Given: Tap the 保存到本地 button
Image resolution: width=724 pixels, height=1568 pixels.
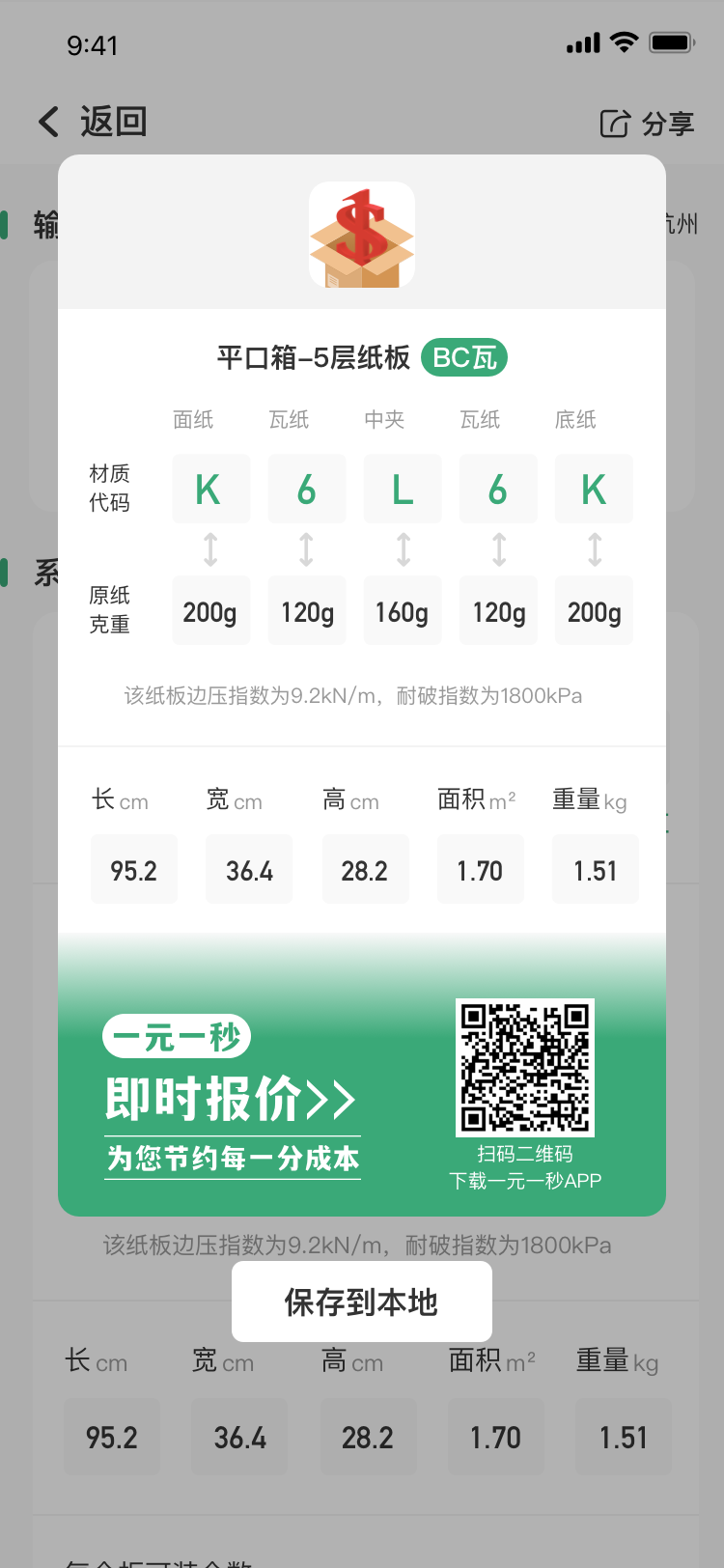Looking at the screenshot, I should (361, 1302).
